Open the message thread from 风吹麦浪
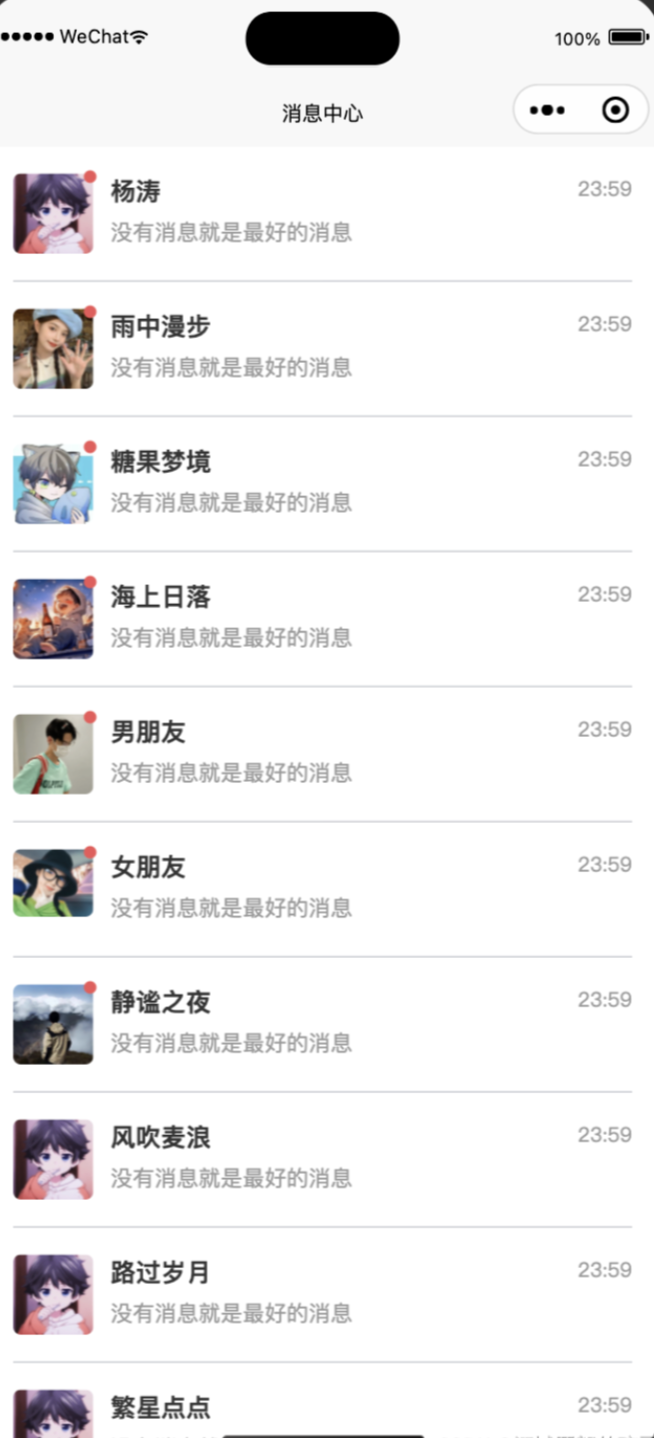 tap(322, 1158)
